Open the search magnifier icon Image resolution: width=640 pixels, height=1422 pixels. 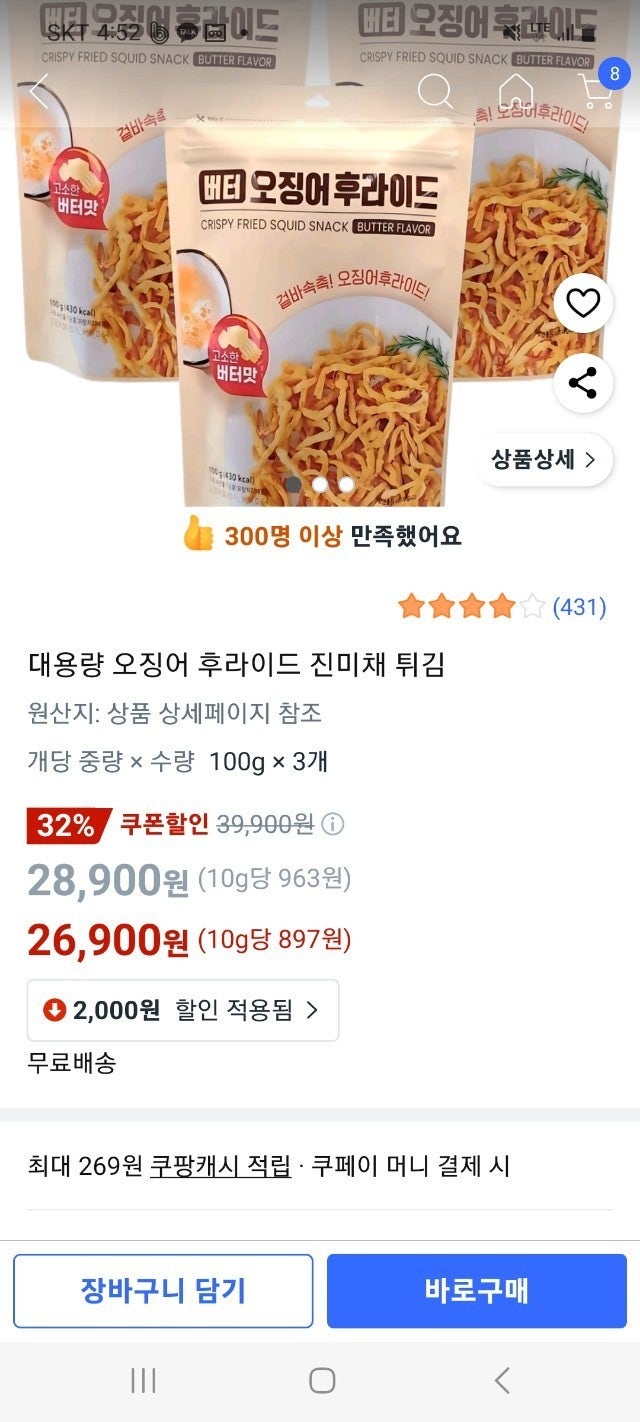coord(435,92)
